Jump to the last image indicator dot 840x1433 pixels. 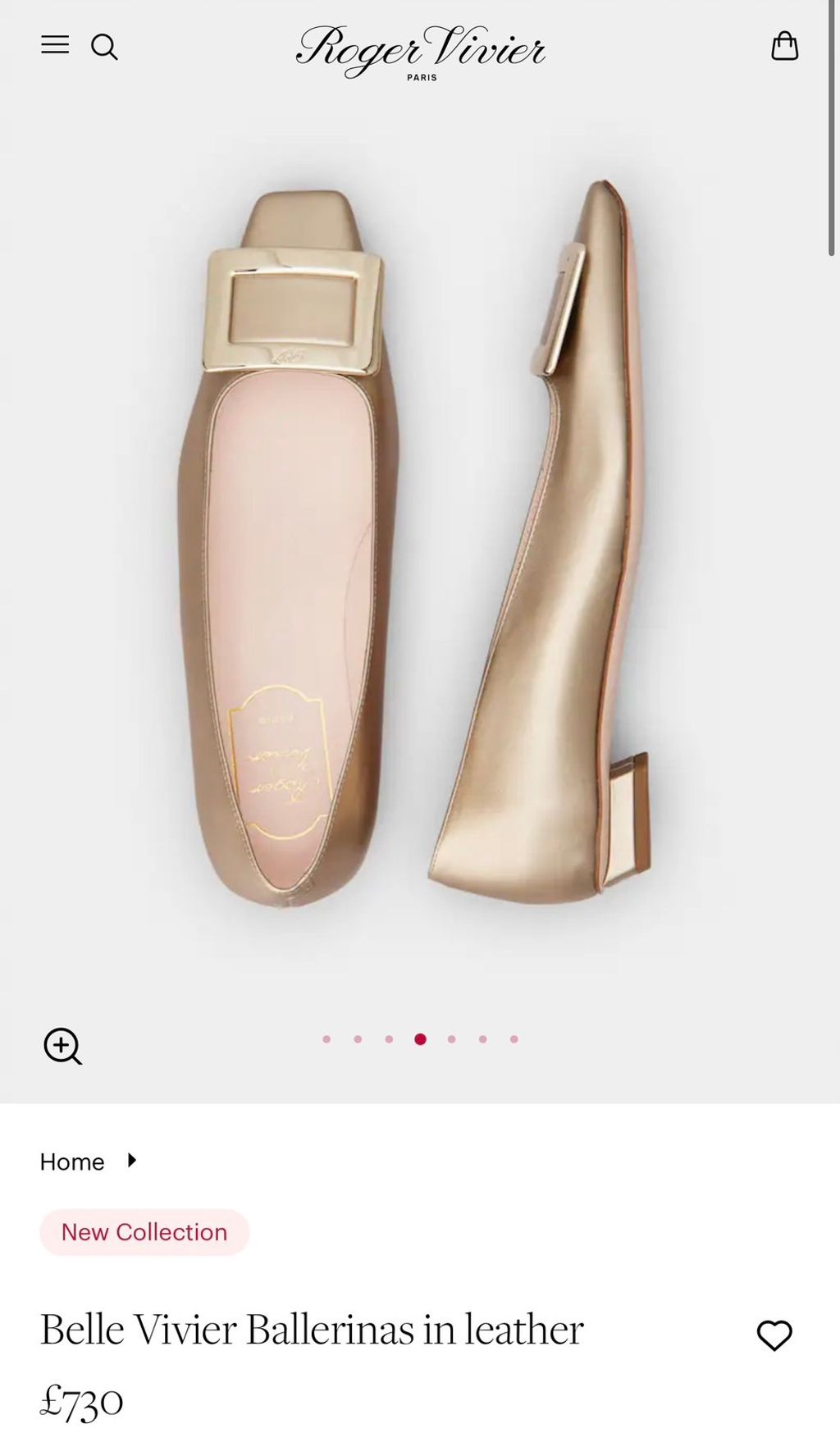pos(514,1039)
